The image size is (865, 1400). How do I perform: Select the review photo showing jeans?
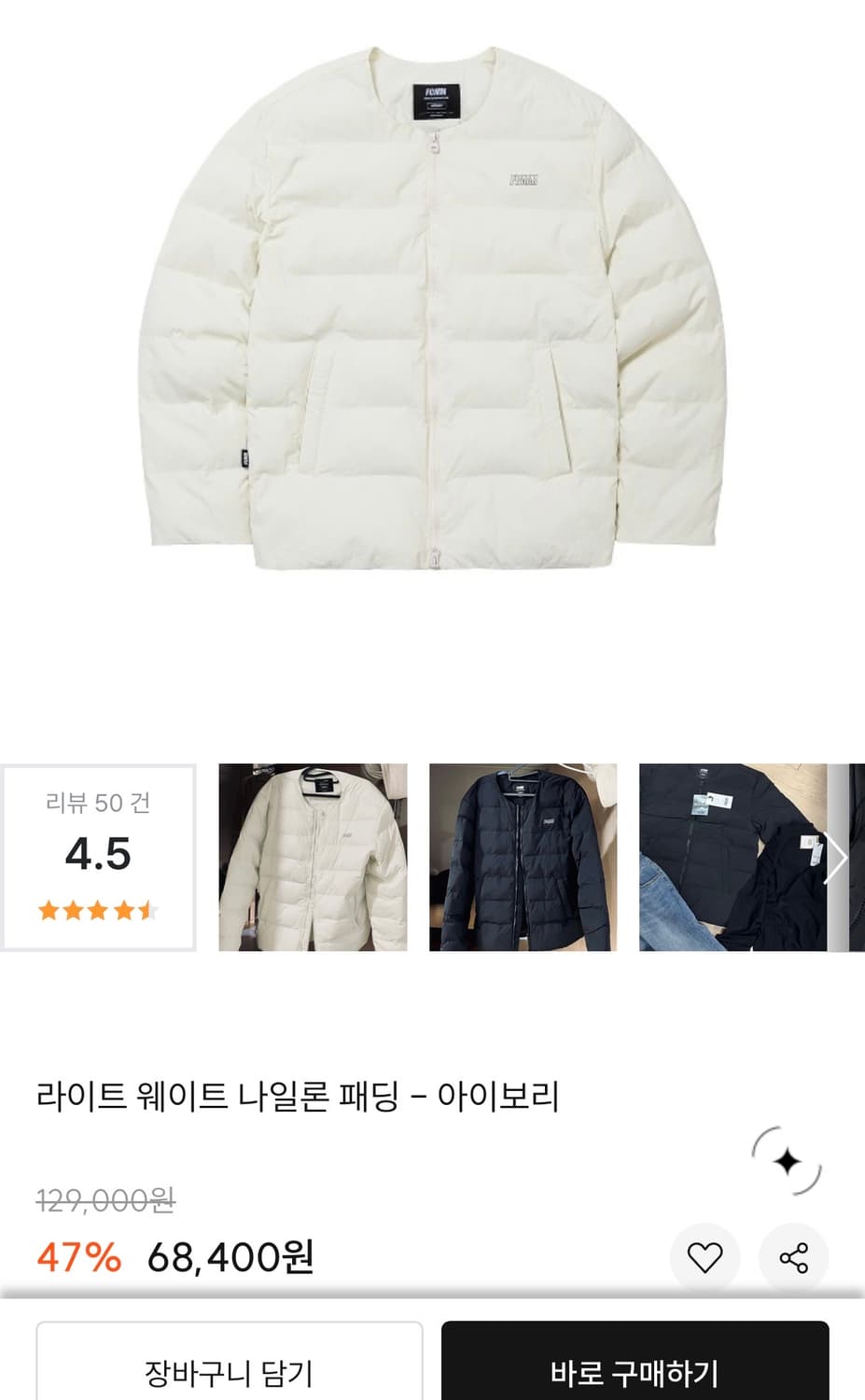click(736, 858)
